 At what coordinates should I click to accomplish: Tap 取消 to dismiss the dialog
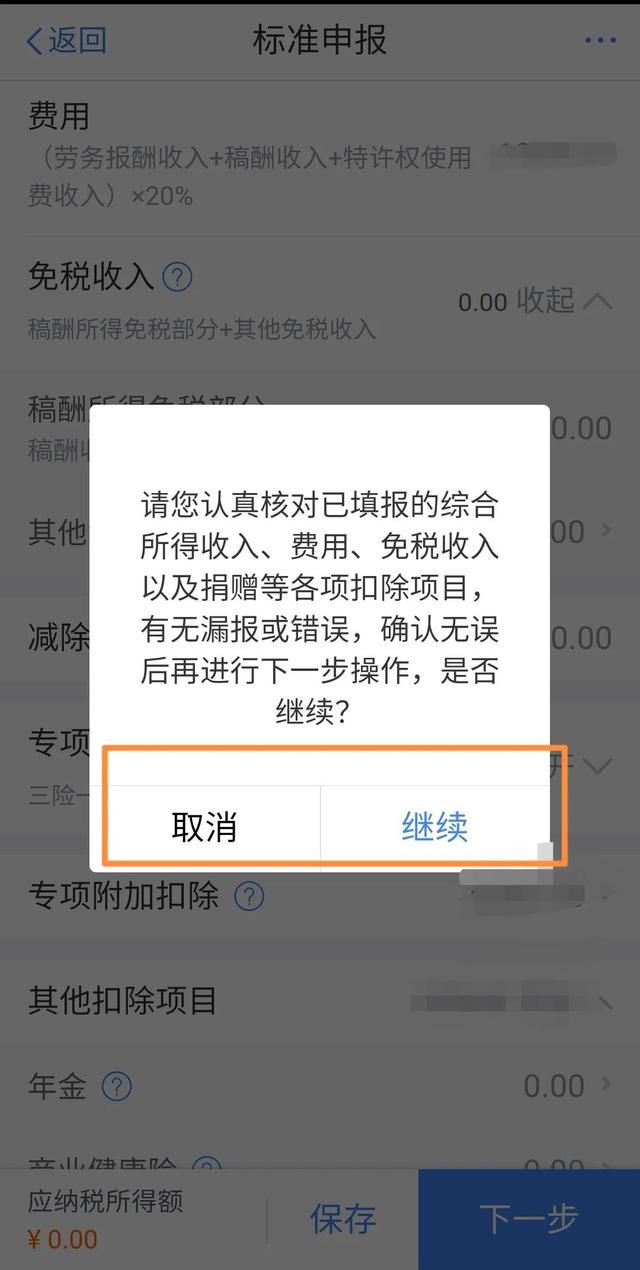tap(204, 827)
